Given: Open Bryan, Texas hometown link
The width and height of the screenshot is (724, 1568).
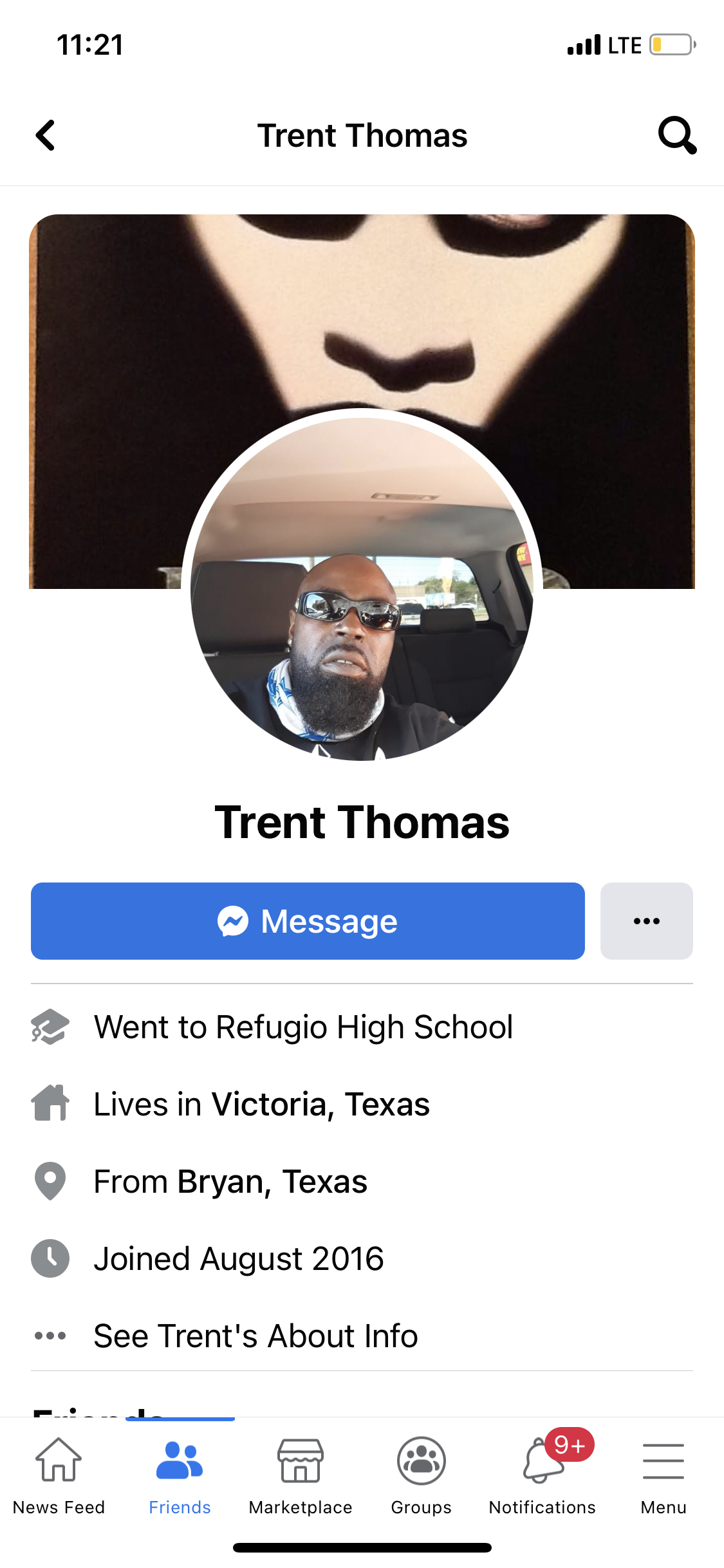Looking at the screenshot, I should pyautogui.click(x=272, y=1182).
